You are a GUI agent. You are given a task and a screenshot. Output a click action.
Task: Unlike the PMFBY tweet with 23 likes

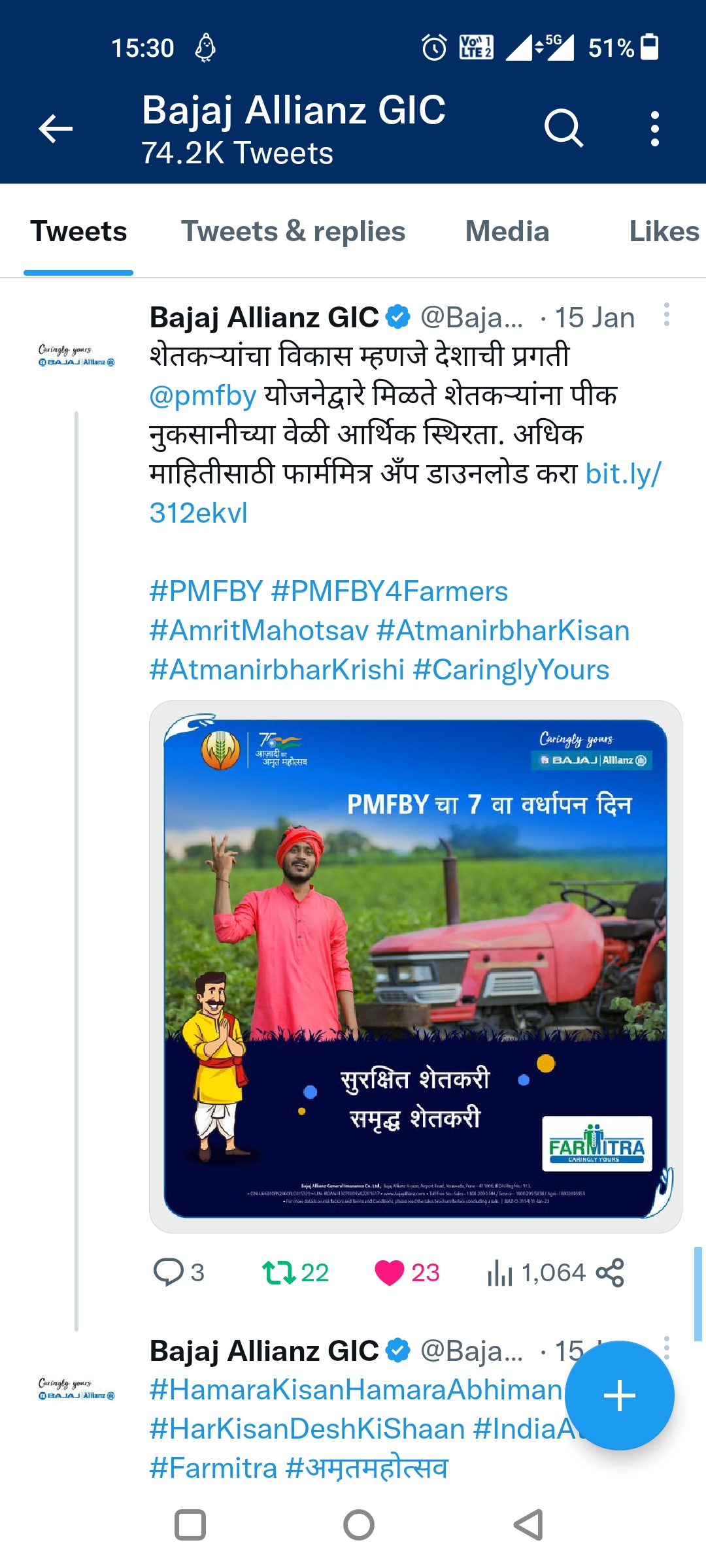[x=390, y=1273]
